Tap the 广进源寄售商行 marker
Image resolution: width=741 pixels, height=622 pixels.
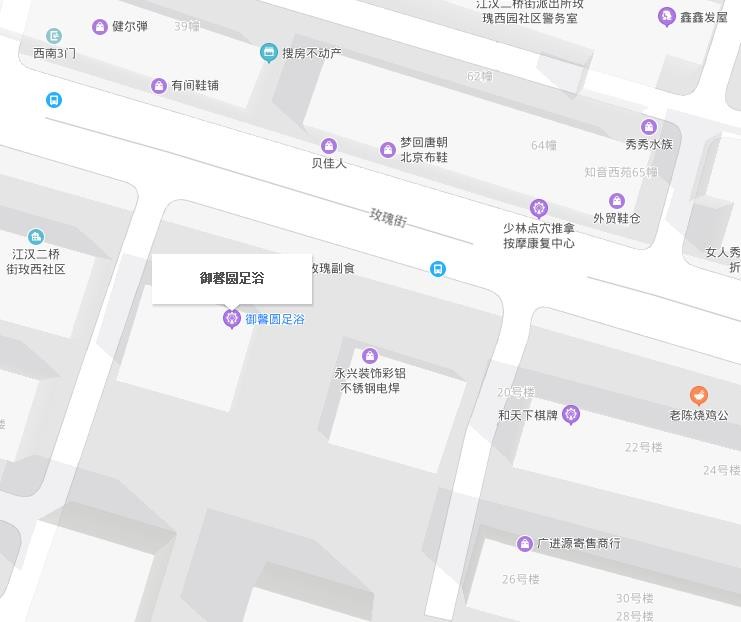(525, 543)
